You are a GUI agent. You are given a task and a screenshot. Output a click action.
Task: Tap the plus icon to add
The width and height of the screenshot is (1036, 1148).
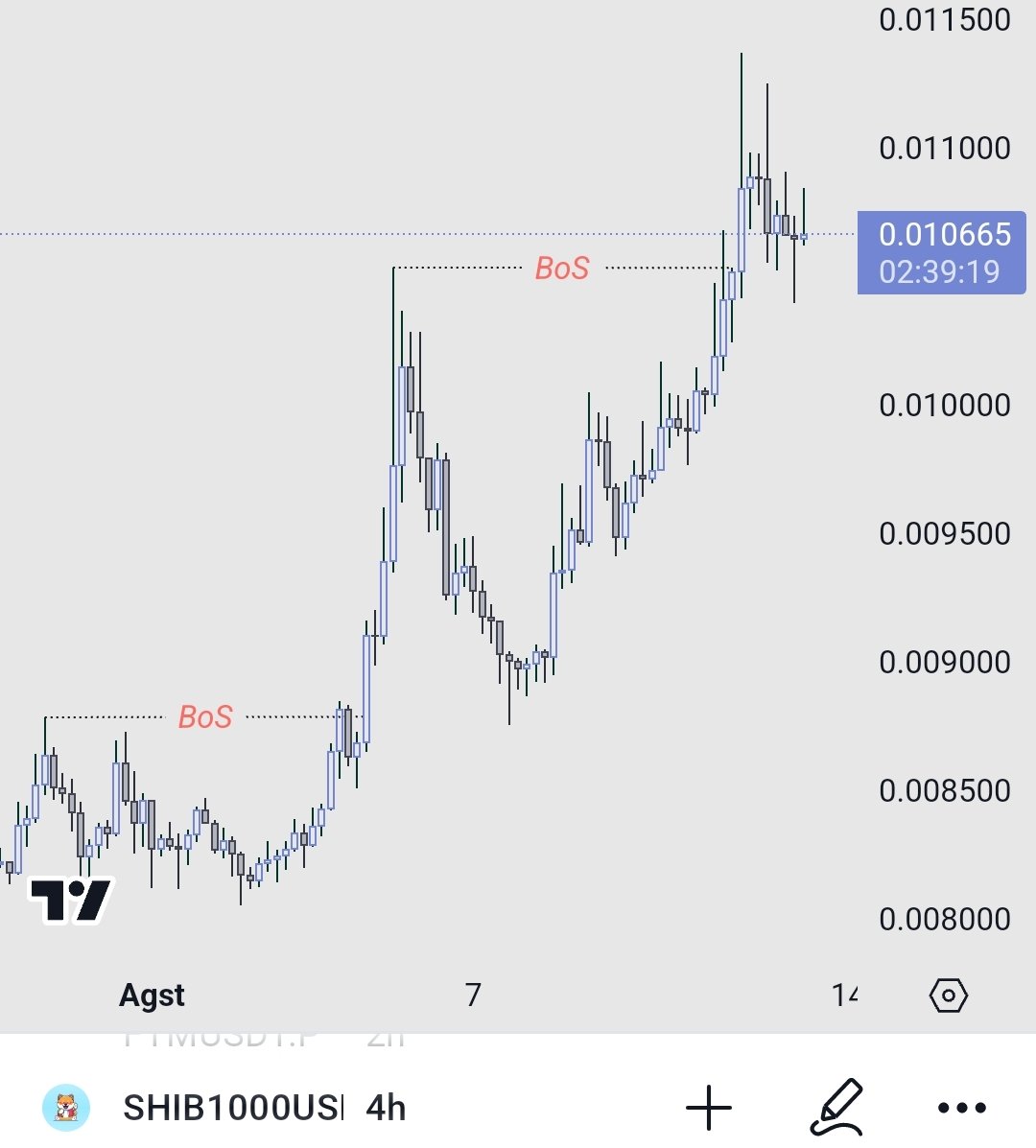pos(710,1108)
